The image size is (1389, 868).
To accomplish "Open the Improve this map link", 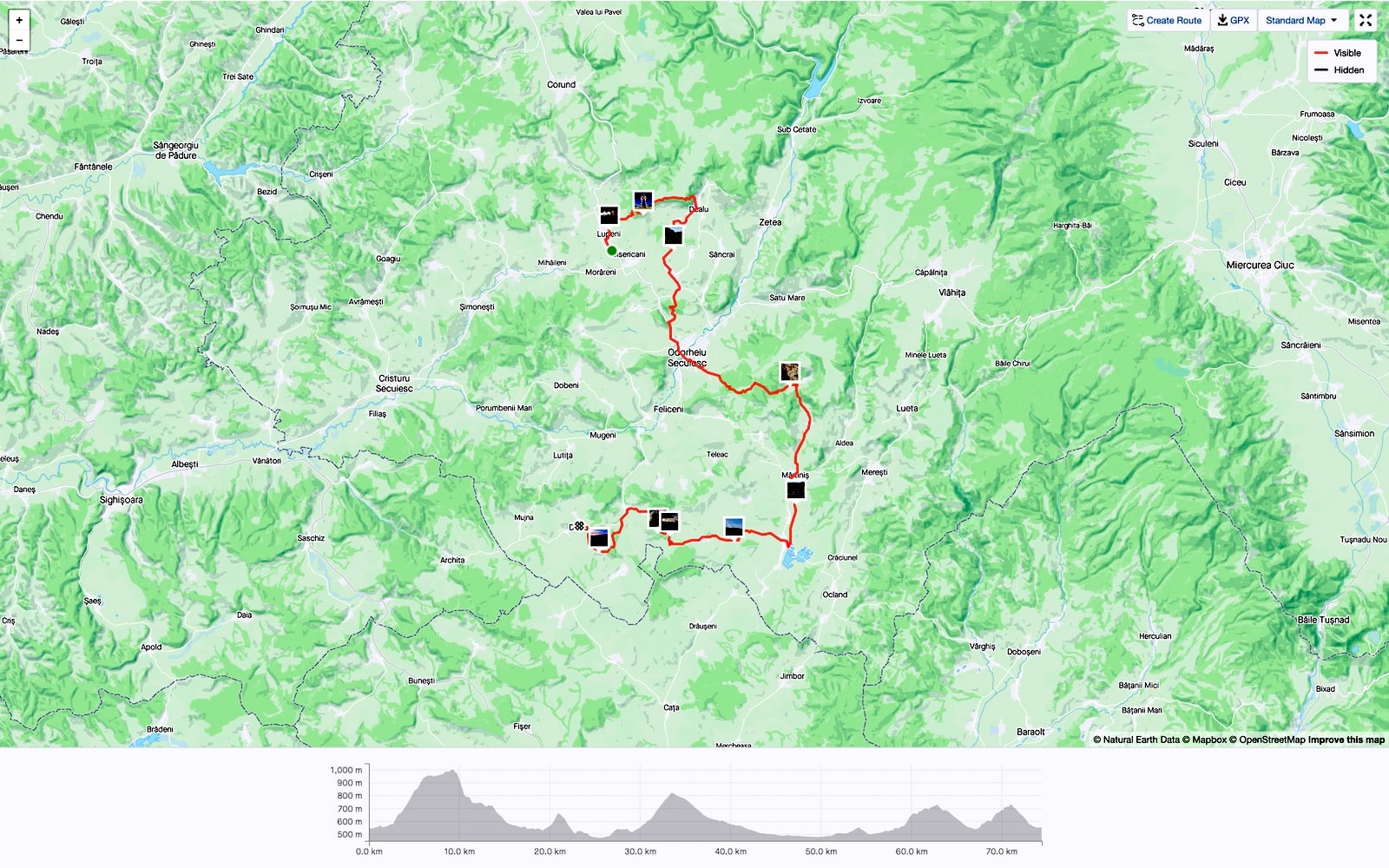I will (x=1346, y=740).
